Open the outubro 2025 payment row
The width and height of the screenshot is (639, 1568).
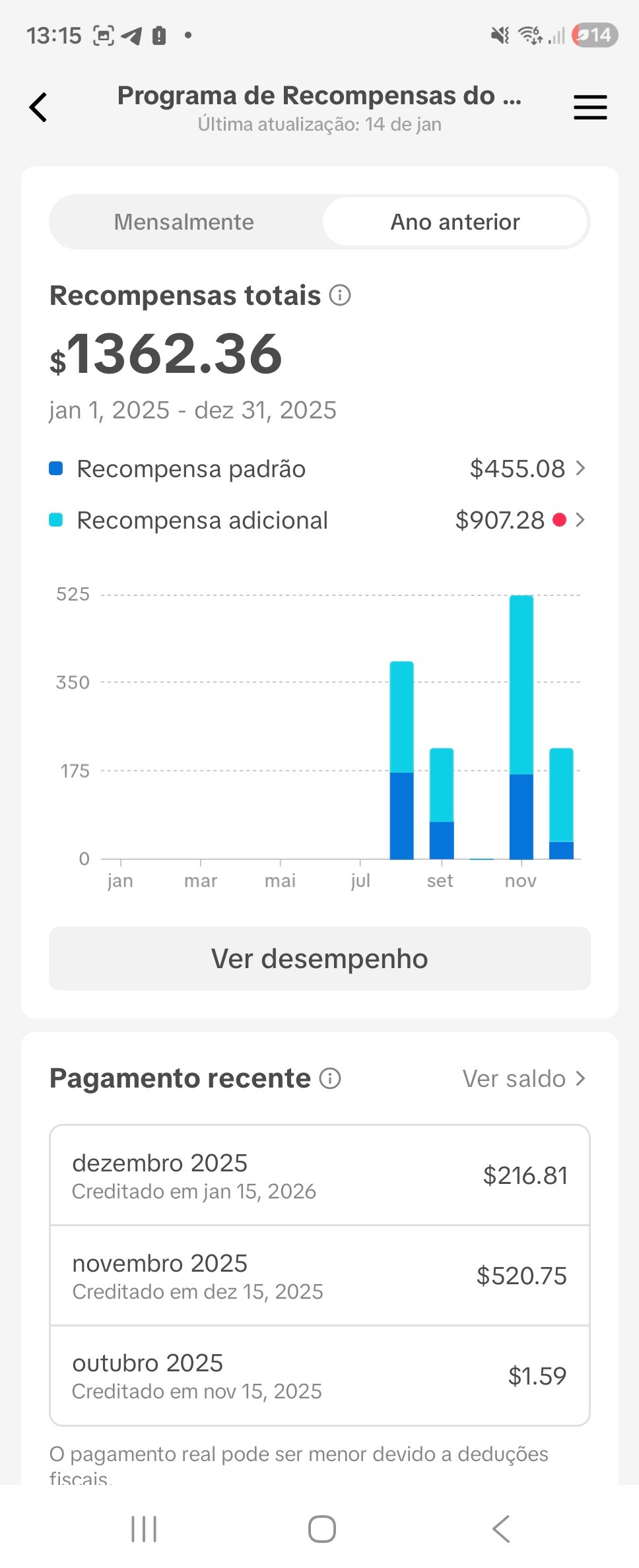tap(319, 1376)
